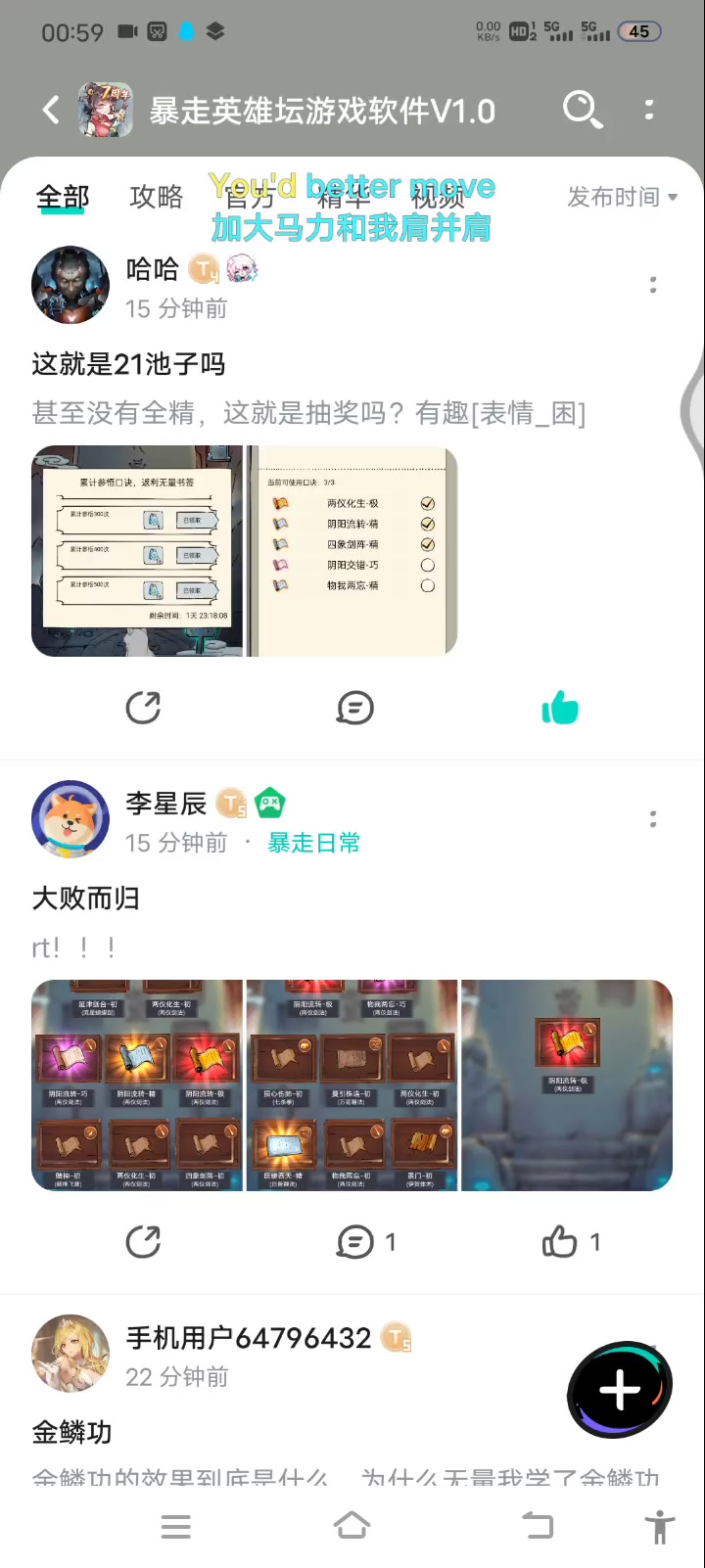Go back using the top-left arrow
Screen dimensions: 705x1568
point(52,110)
